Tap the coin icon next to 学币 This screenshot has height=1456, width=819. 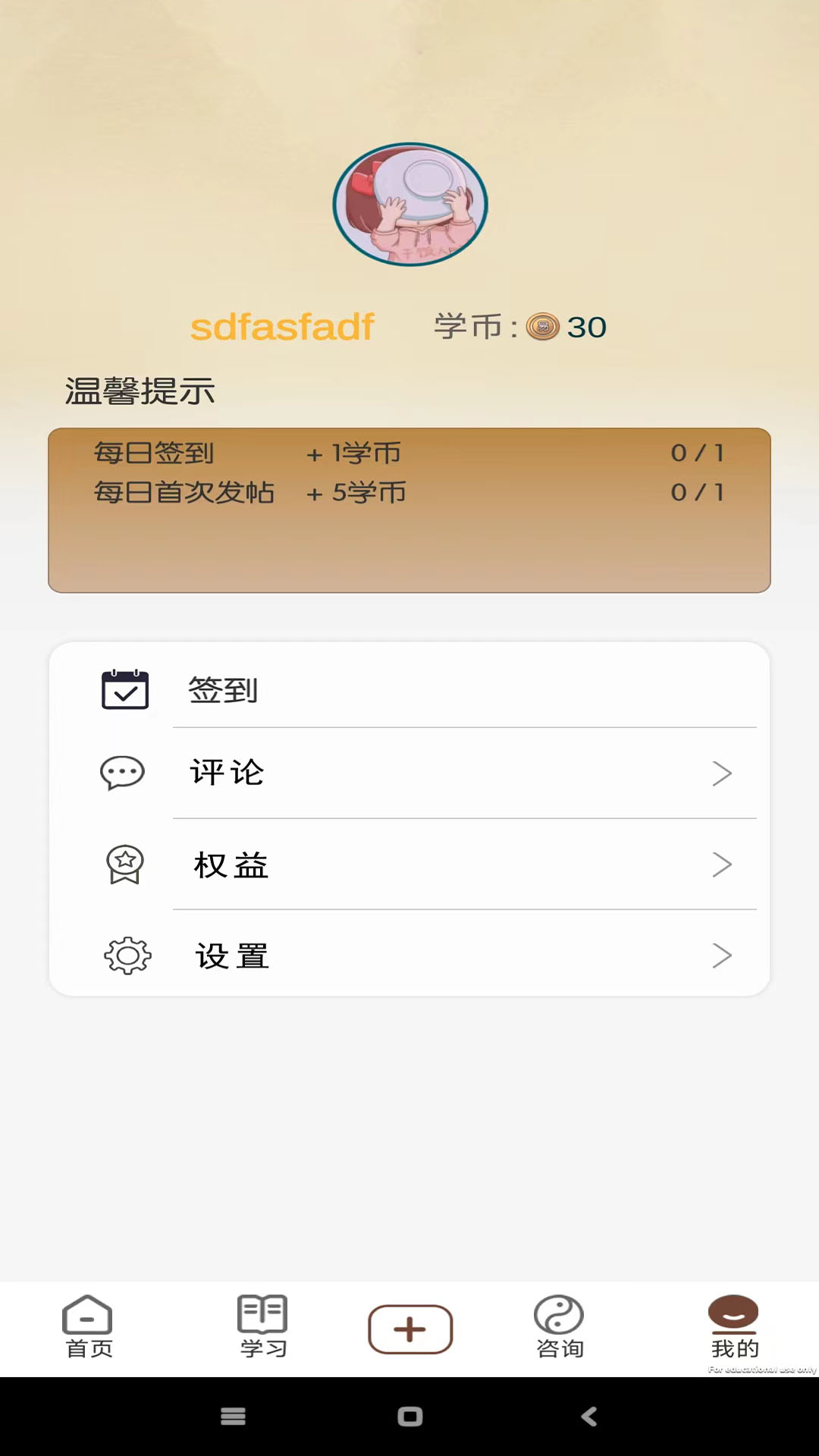[543, 327]
